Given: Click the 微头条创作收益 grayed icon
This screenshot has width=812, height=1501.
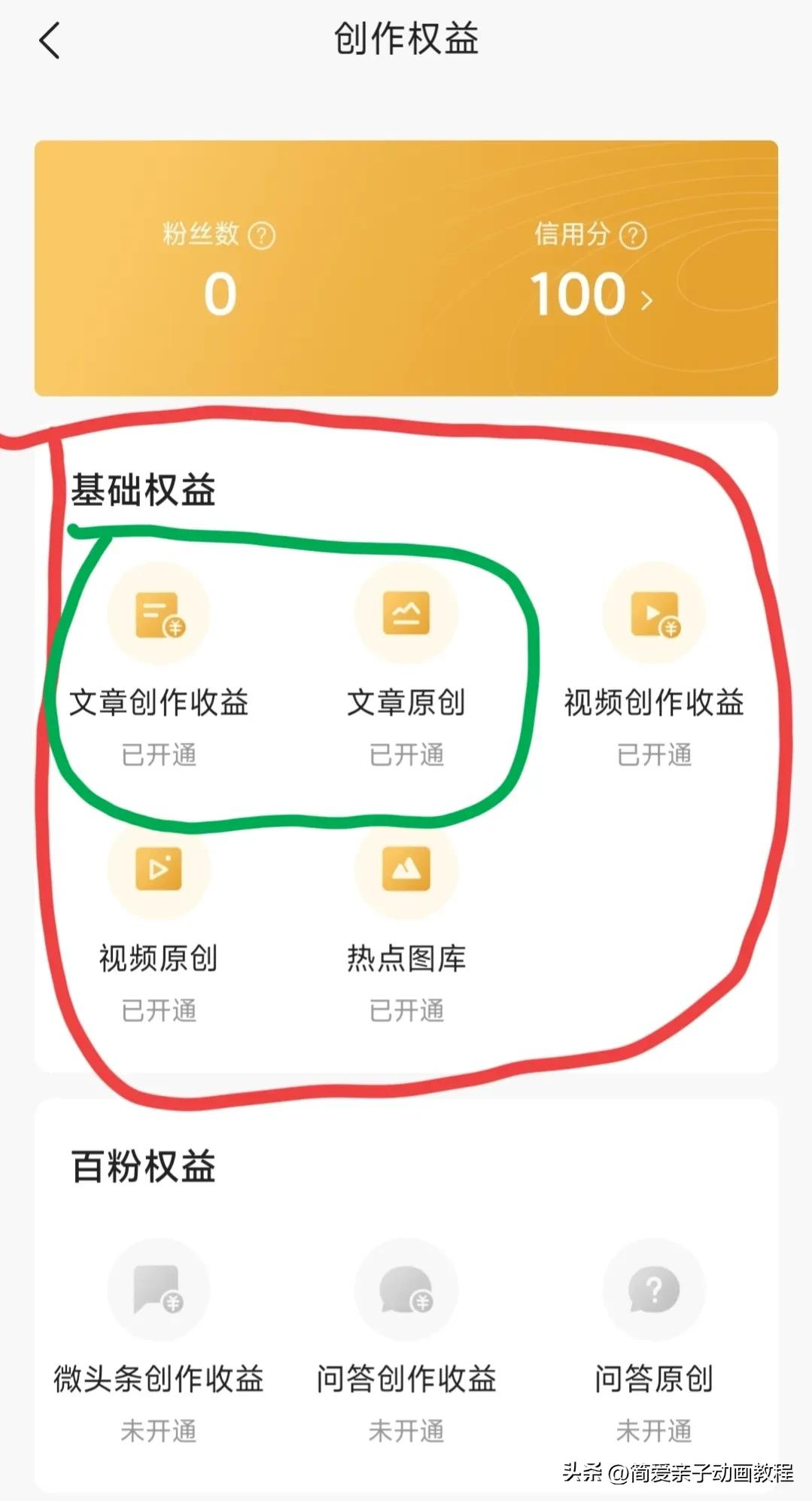Looking at the screenshot, I should coord(160,1290).
